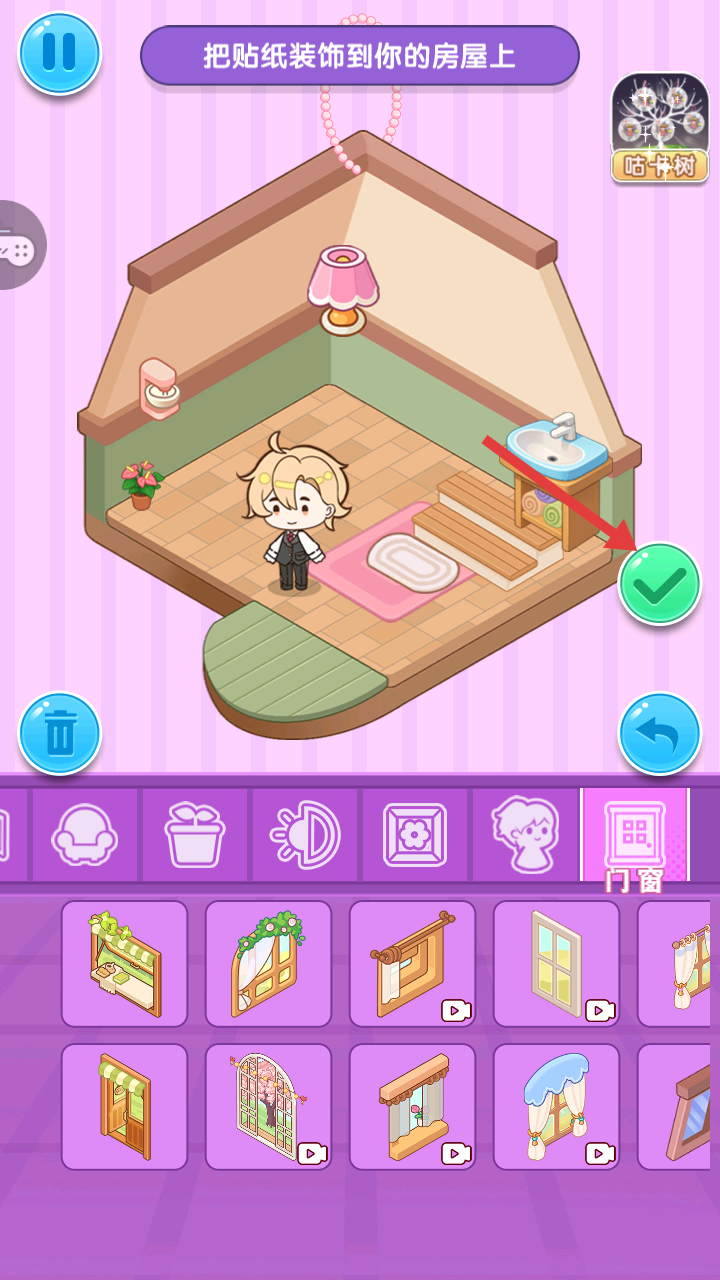The width and height of the screenshot is (720, 1280).
Task: Switch to the potted plant category
Action: pos(196,835)
